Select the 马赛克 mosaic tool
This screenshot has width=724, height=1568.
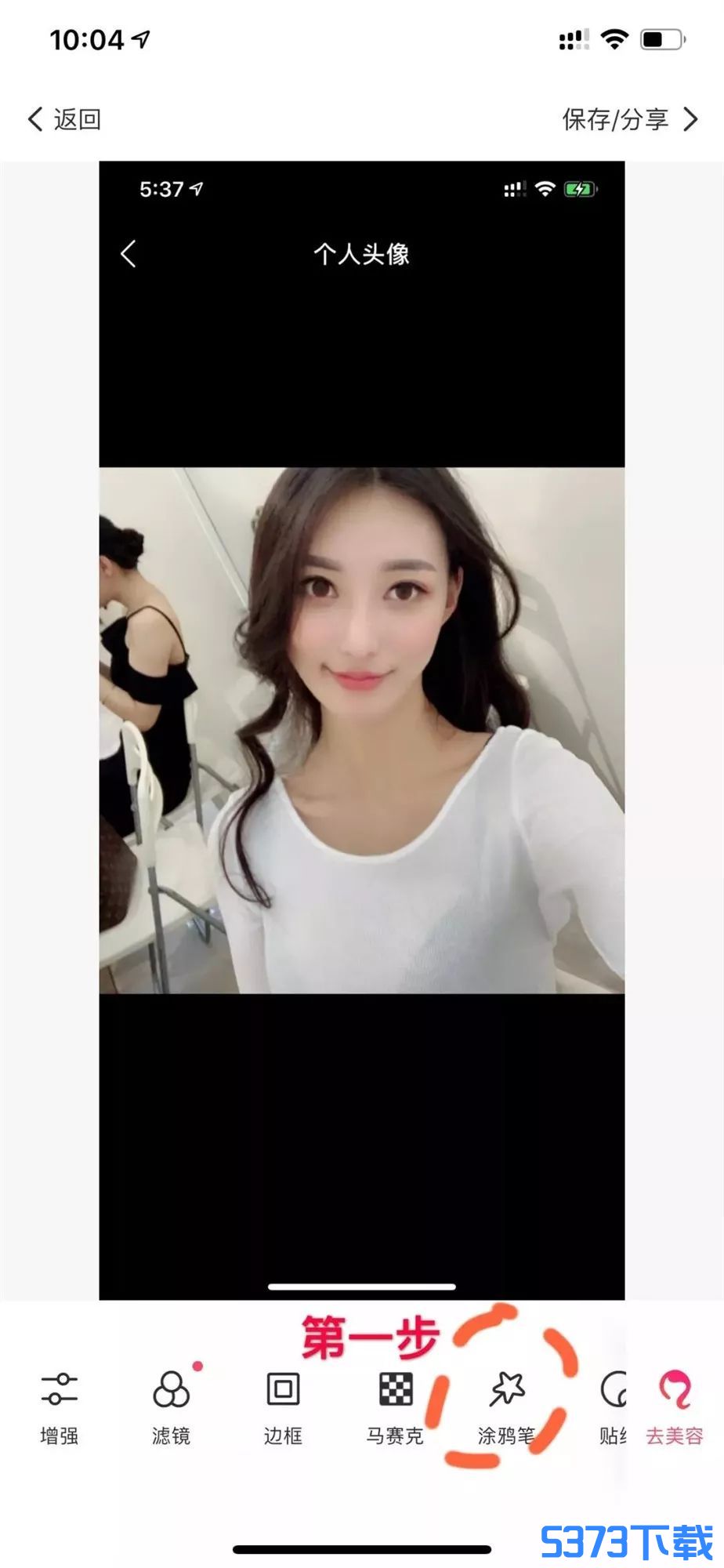pyautogui.click(x=395, y=1407)
